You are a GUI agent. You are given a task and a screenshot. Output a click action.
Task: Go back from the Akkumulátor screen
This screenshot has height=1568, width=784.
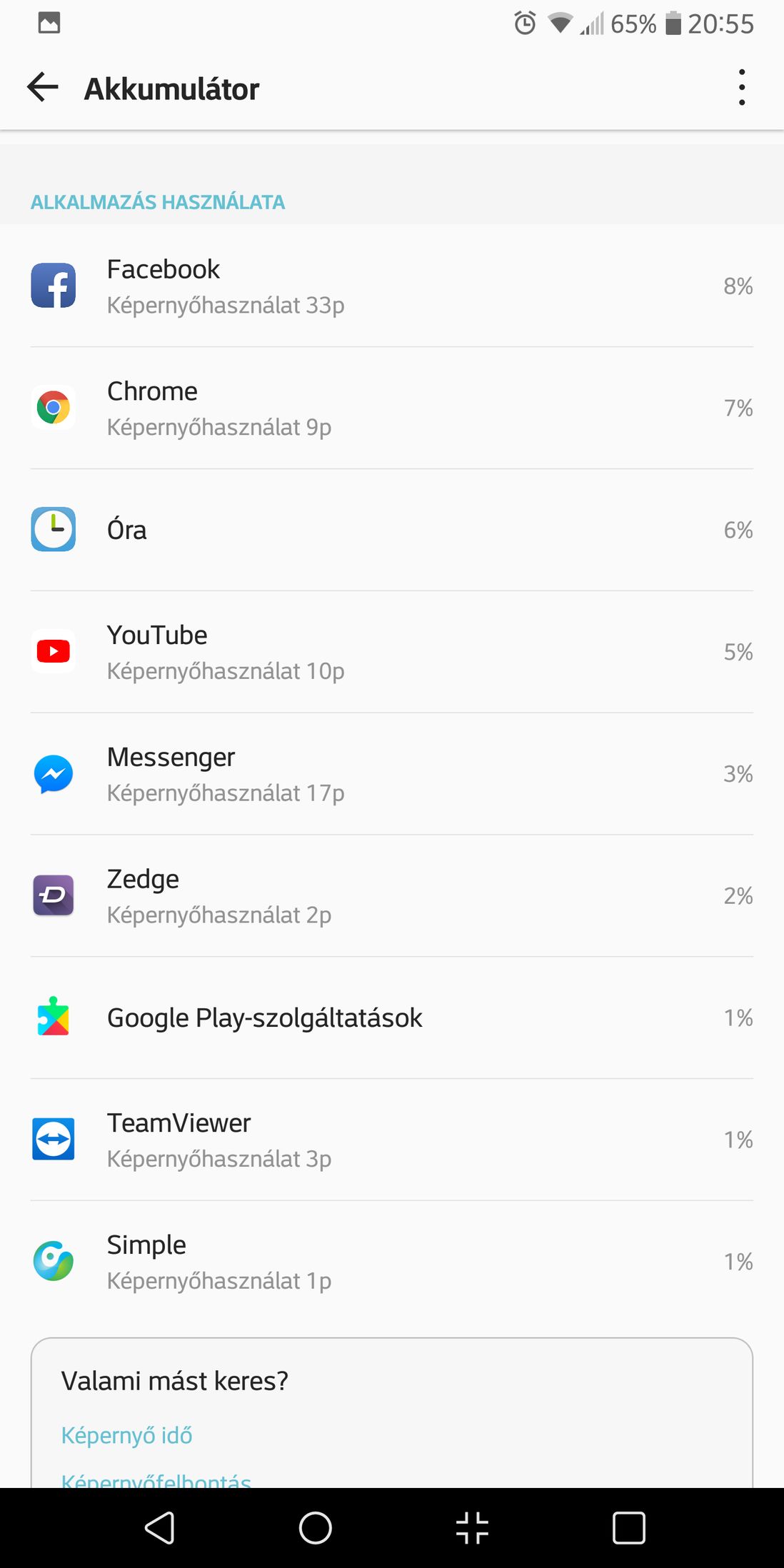pos(43,88)
